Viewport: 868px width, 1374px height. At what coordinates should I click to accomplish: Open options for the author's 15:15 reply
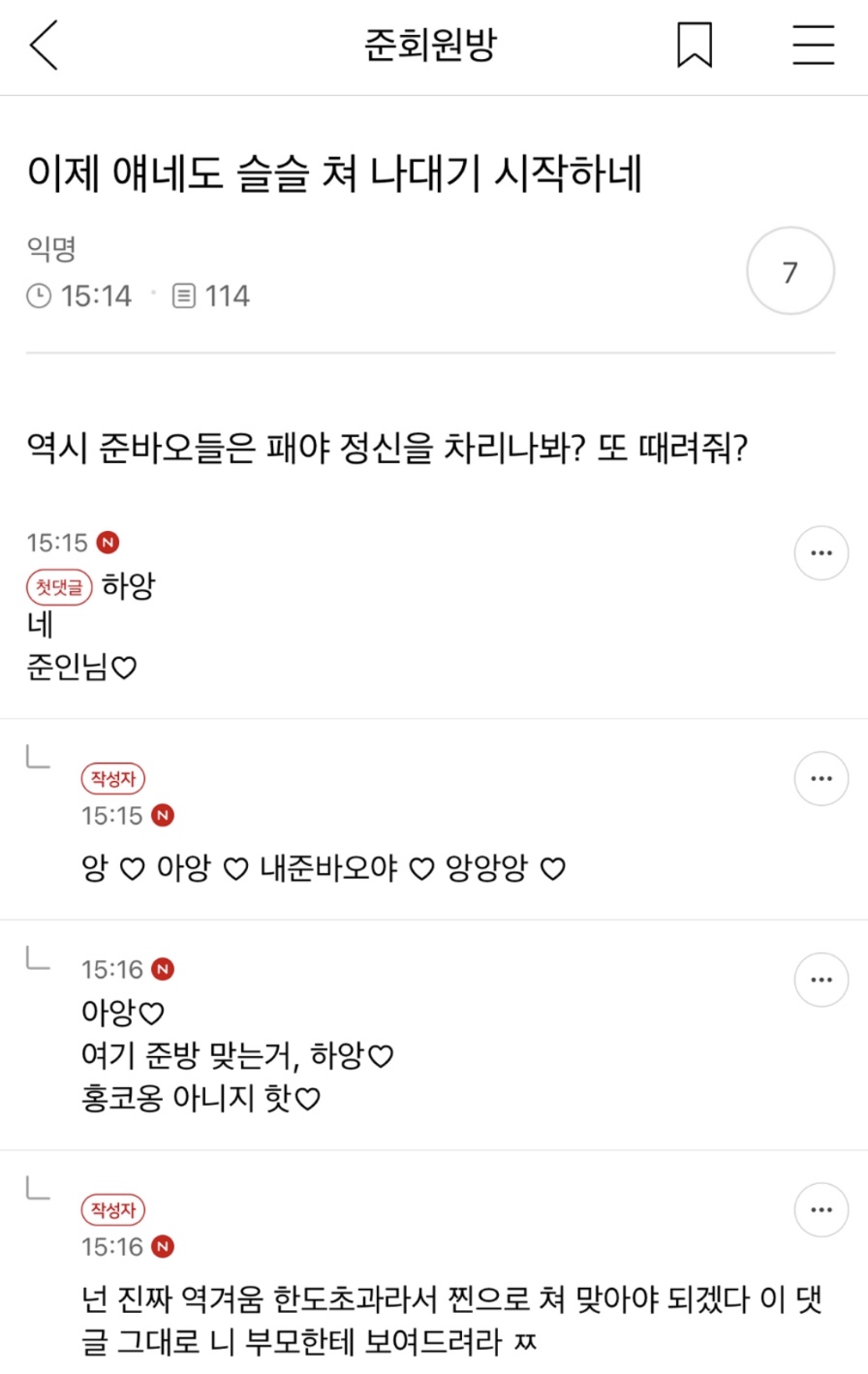[821, 778]
